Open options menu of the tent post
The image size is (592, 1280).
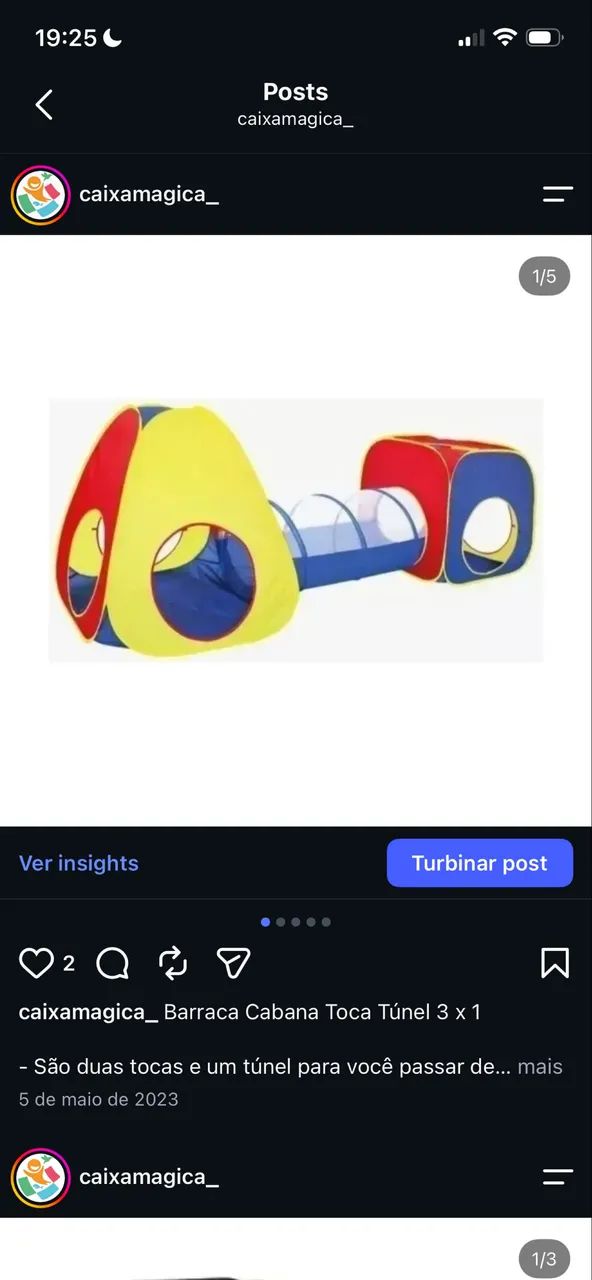[x=558, y=195]
